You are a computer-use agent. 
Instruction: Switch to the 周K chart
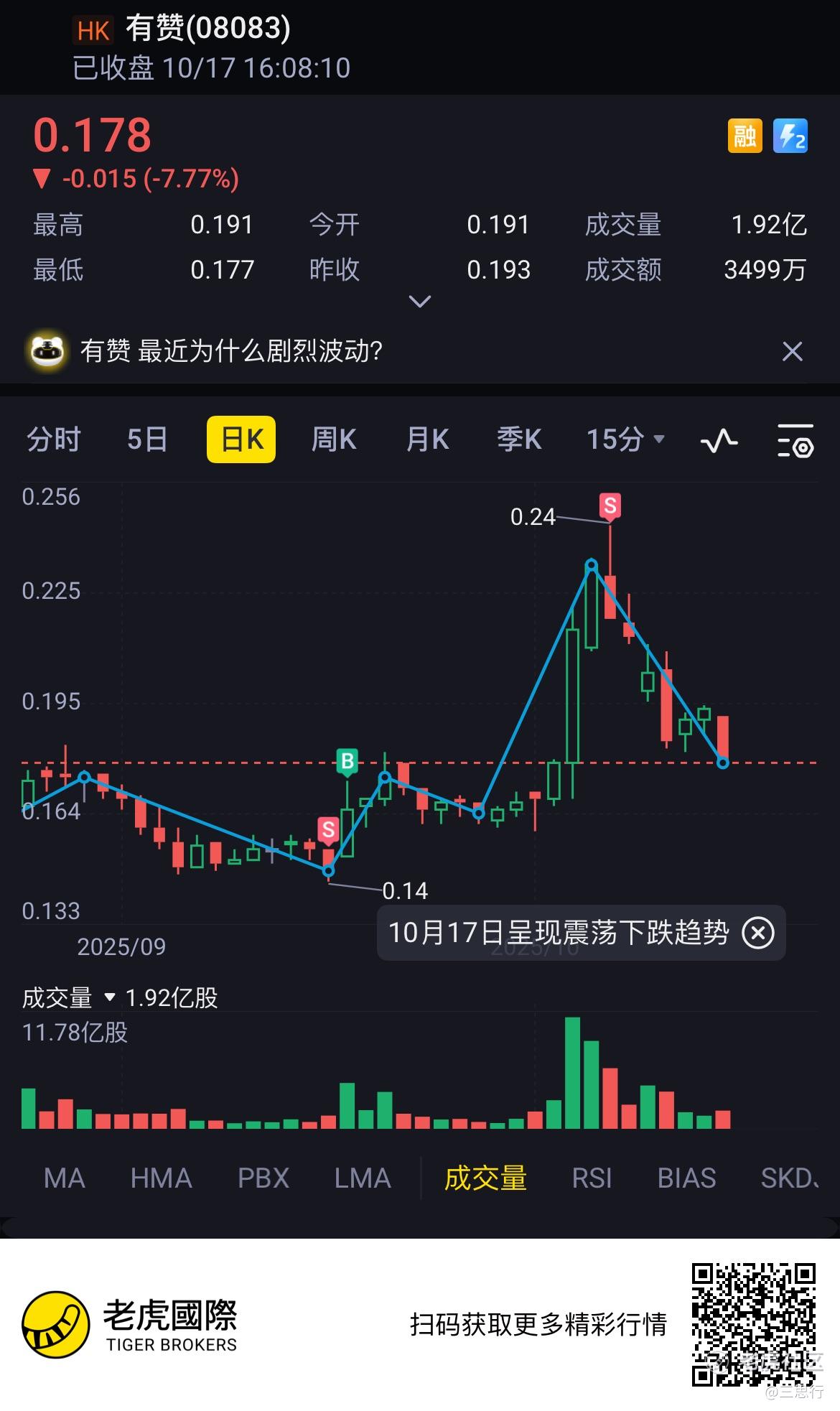334,439
